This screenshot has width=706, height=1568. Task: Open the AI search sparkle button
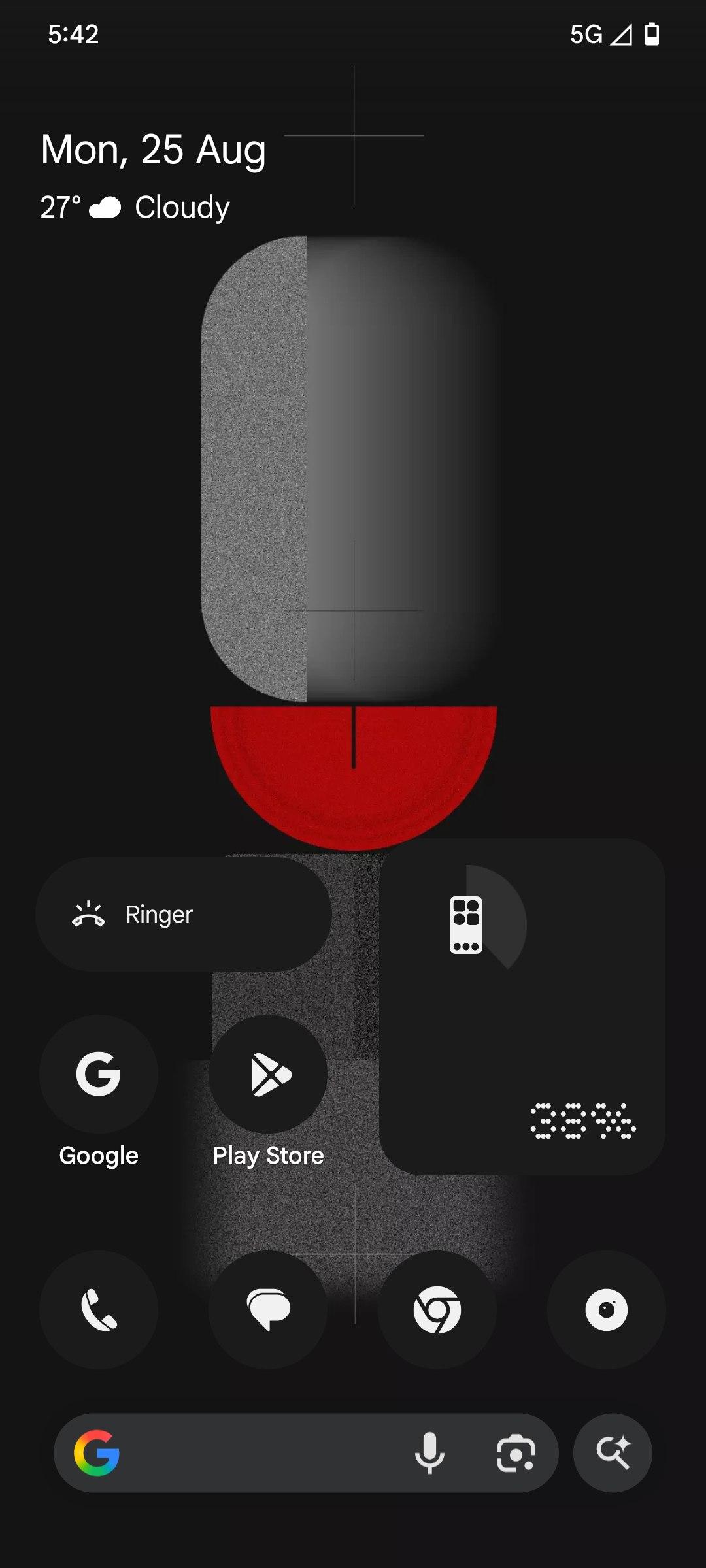pos(613,1453)
